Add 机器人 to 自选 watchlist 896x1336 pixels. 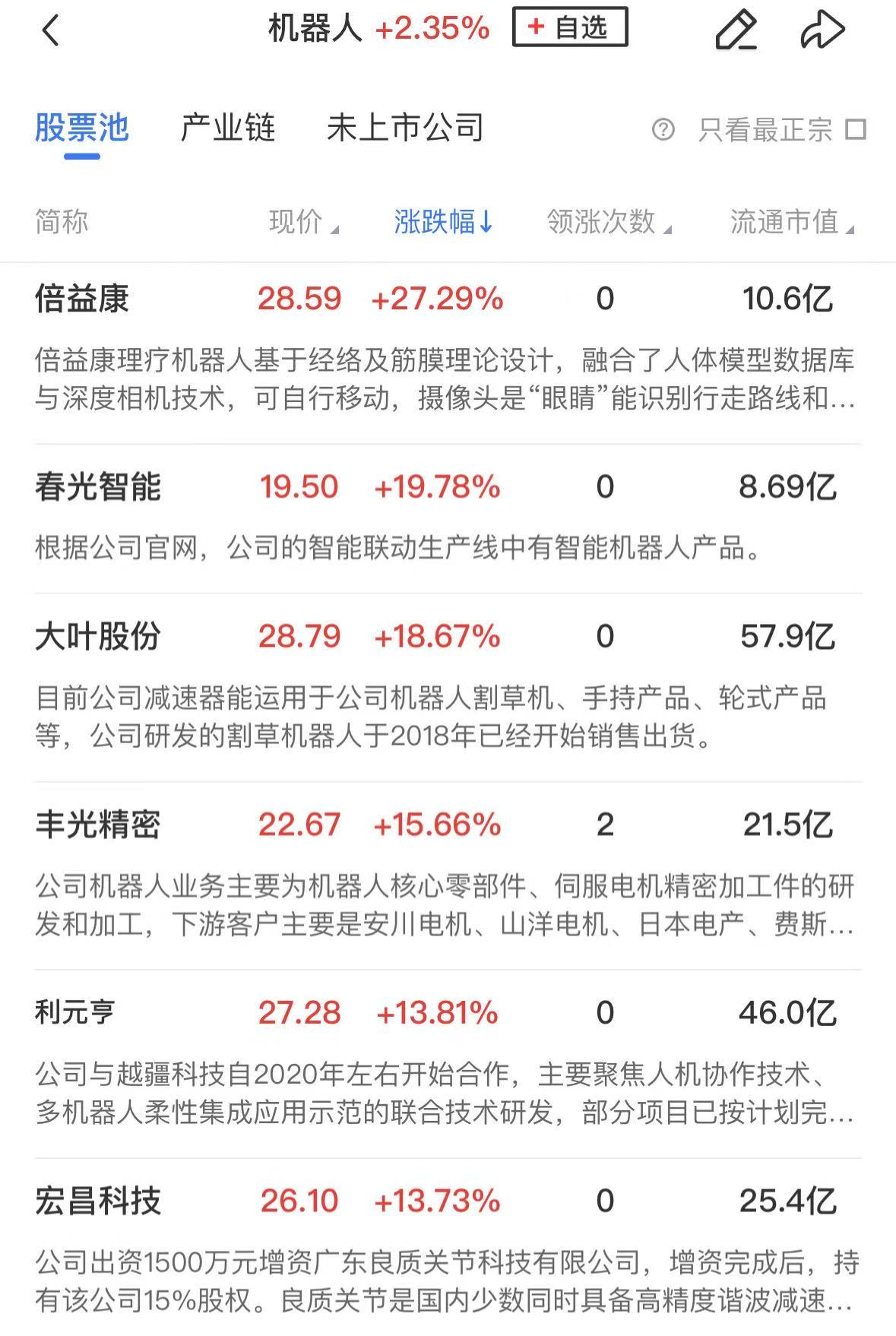coord(570,27)
